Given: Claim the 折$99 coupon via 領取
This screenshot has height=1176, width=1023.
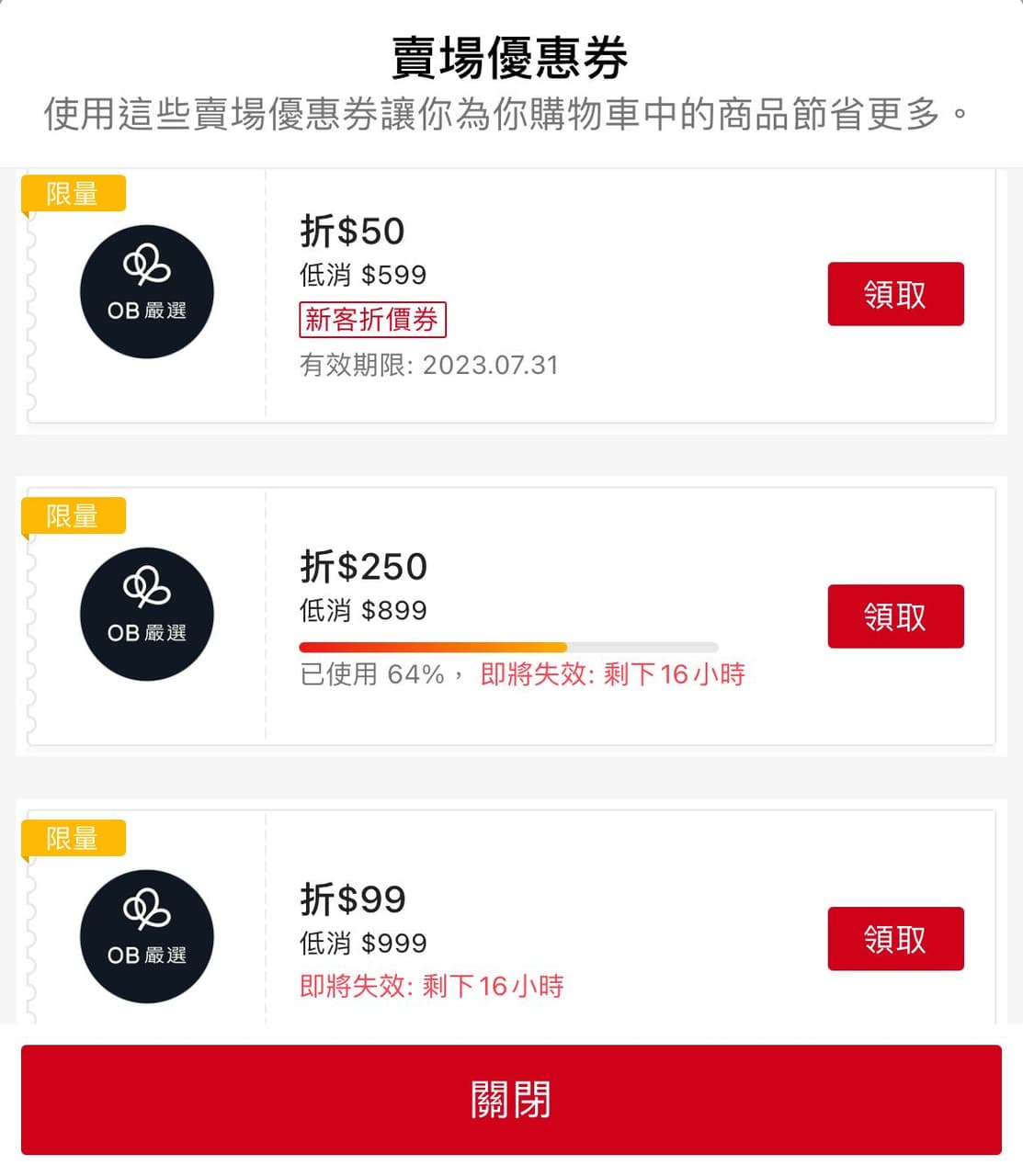Looking at the screenshot, I should pyautogui.click(x=895, y=938).
